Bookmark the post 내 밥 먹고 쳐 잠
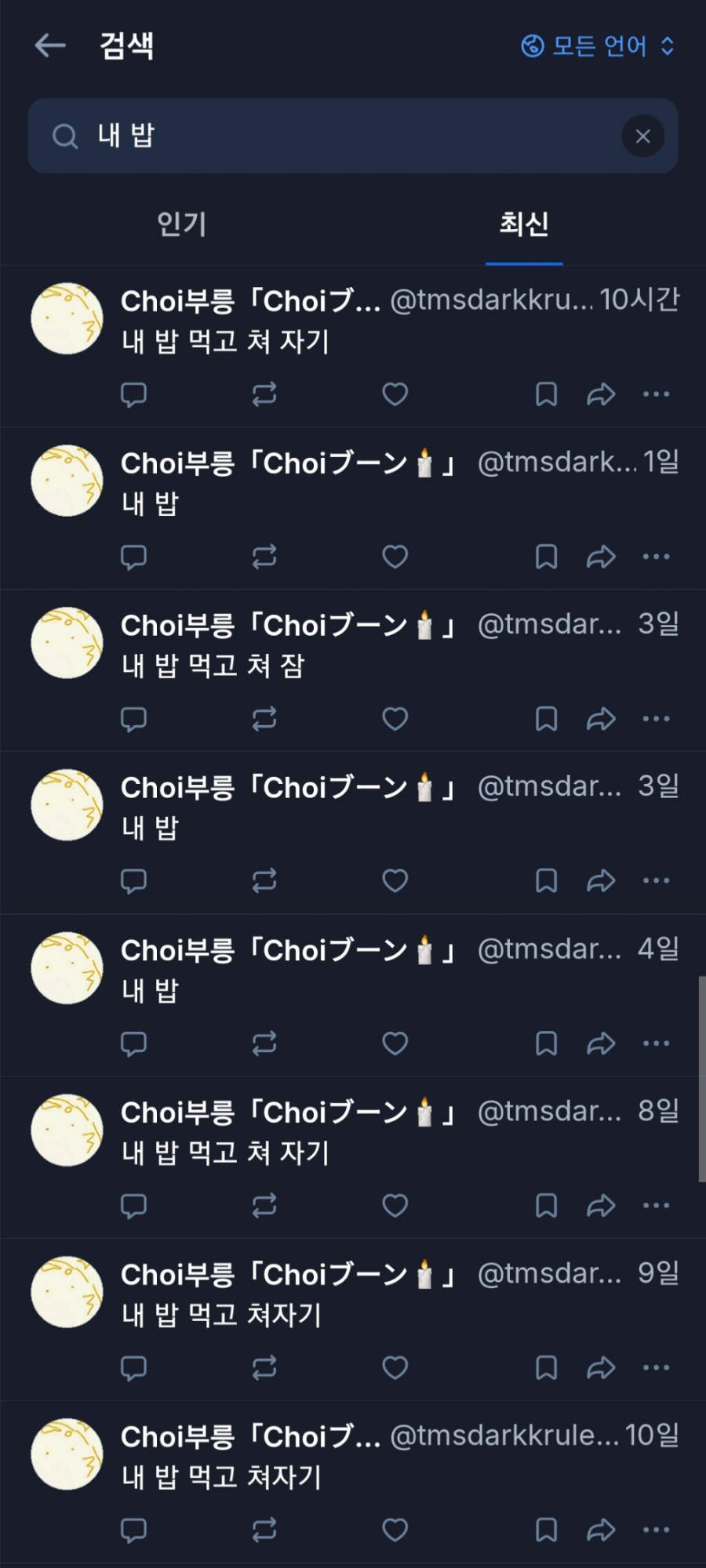706x1568 pixels. click(x=546, y=719)
